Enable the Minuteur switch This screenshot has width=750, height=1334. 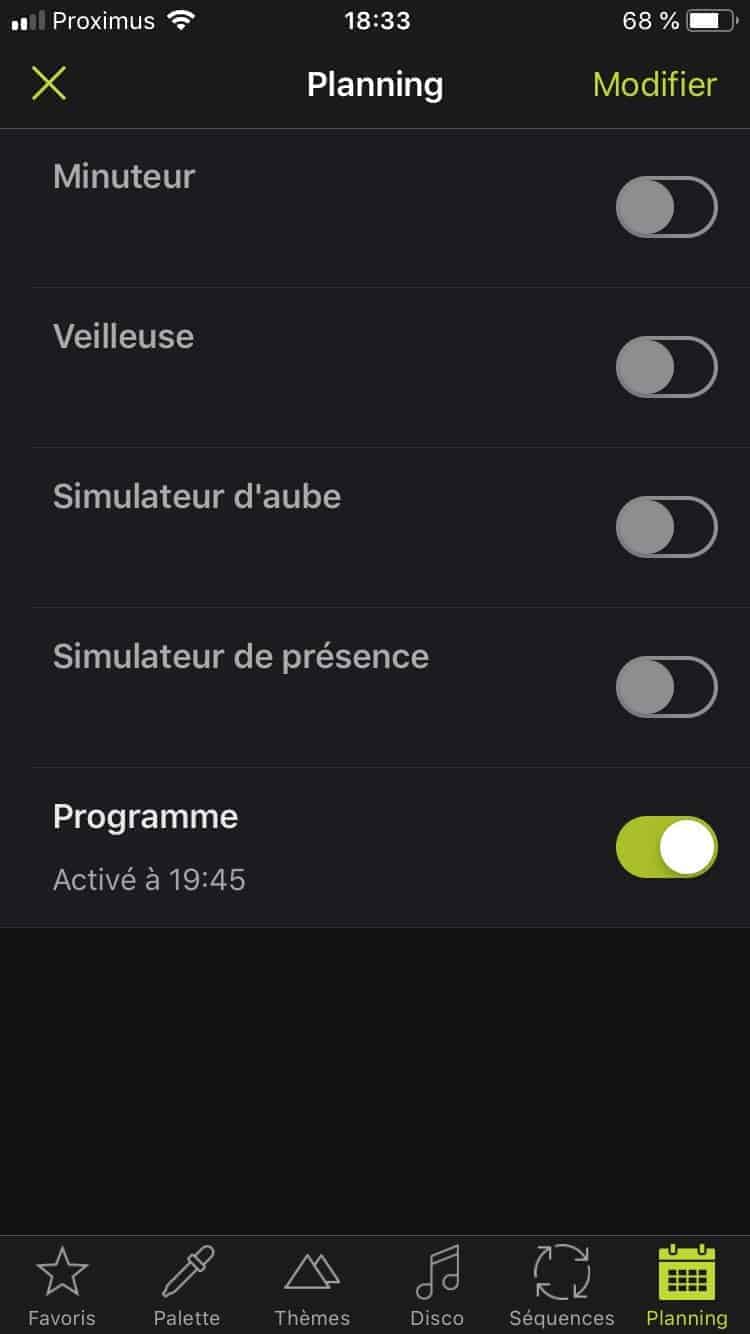pos(666,207)
